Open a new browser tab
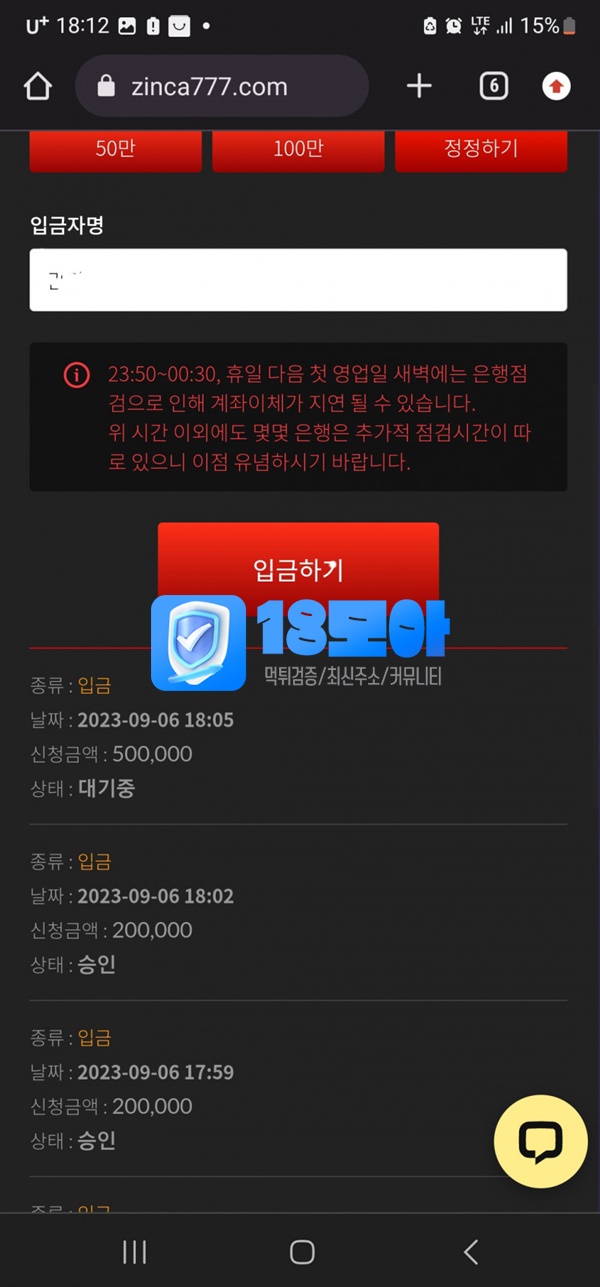Image resolution: width=600 pixels, height=1287 pixels. tap(419, 87)
